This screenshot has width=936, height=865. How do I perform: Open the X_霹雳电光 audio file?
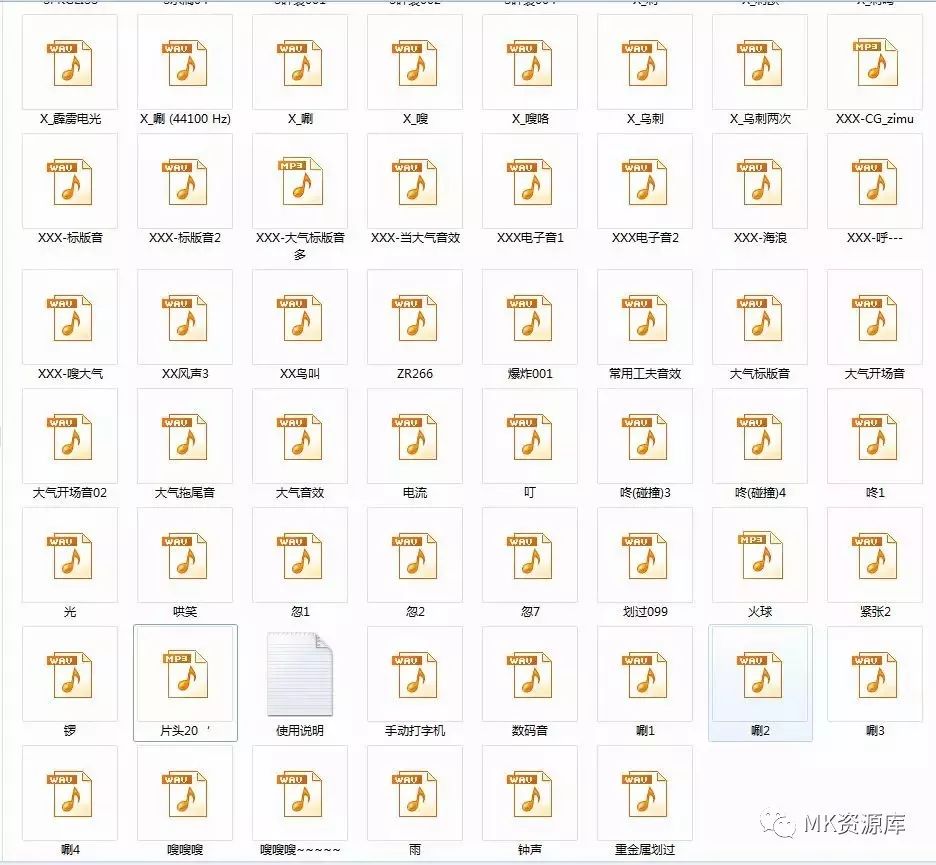[x=70, y=63]
